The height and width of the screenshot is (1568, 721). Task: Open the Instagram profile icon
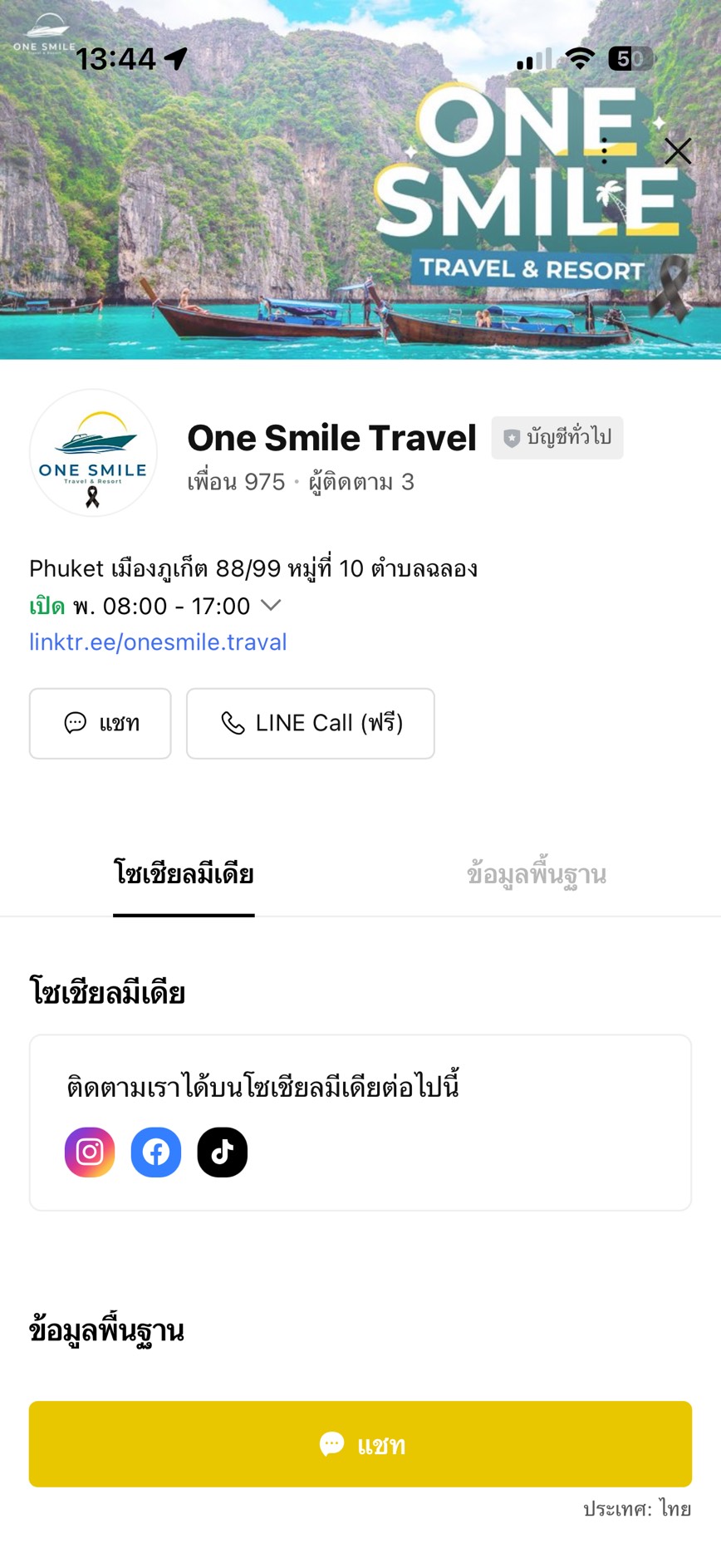tap(90, 1152)
